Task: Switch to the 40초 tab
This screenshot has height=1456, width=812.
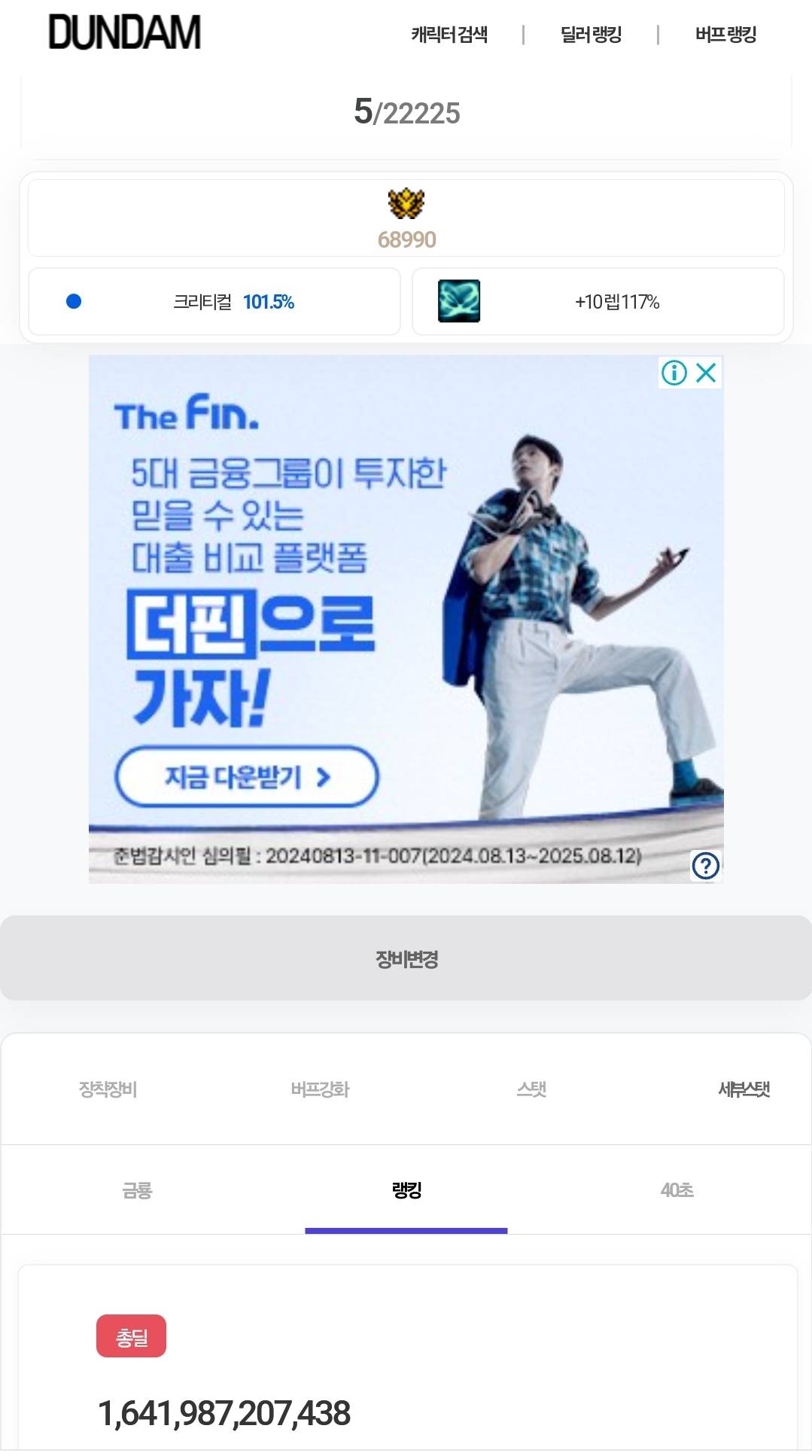Action: click(677, 1190)
